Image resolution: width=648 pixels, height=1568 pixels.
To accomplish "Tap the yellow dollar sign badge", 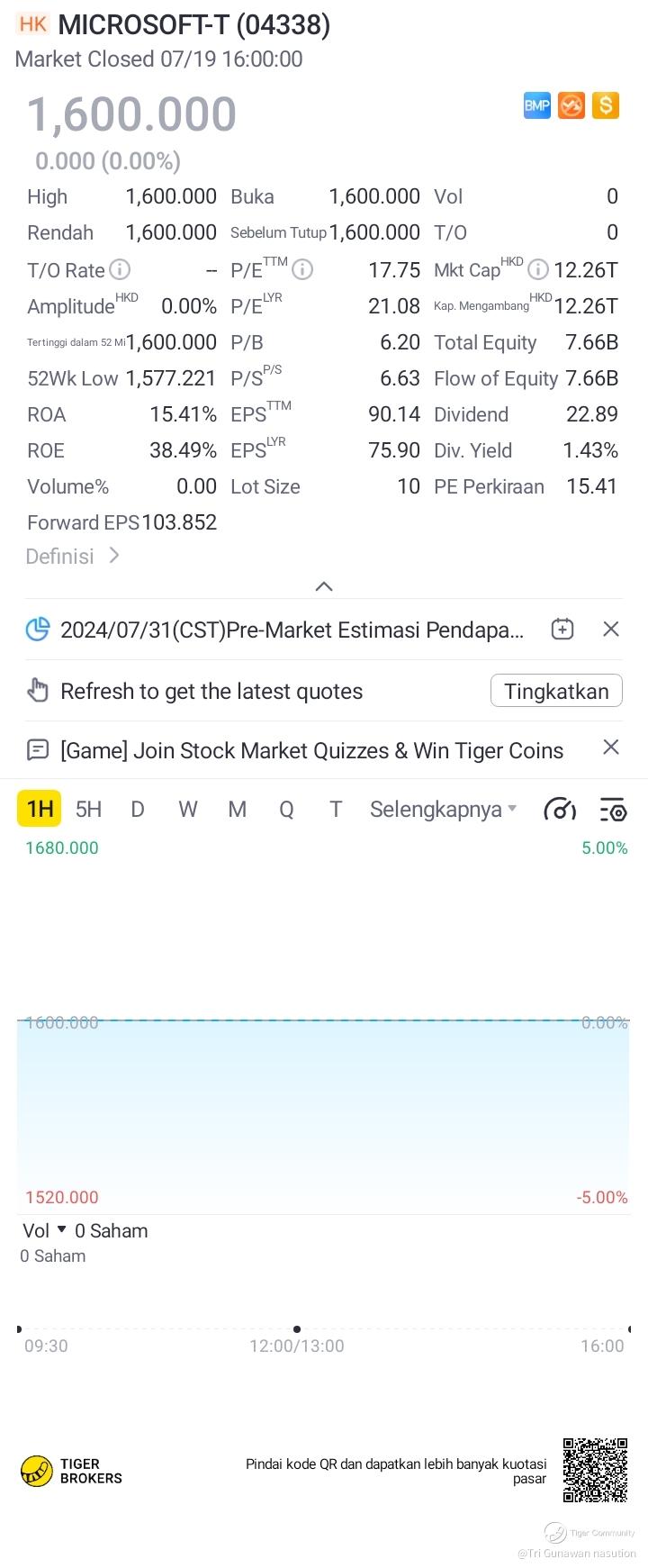I will click(x=606, y=105).
